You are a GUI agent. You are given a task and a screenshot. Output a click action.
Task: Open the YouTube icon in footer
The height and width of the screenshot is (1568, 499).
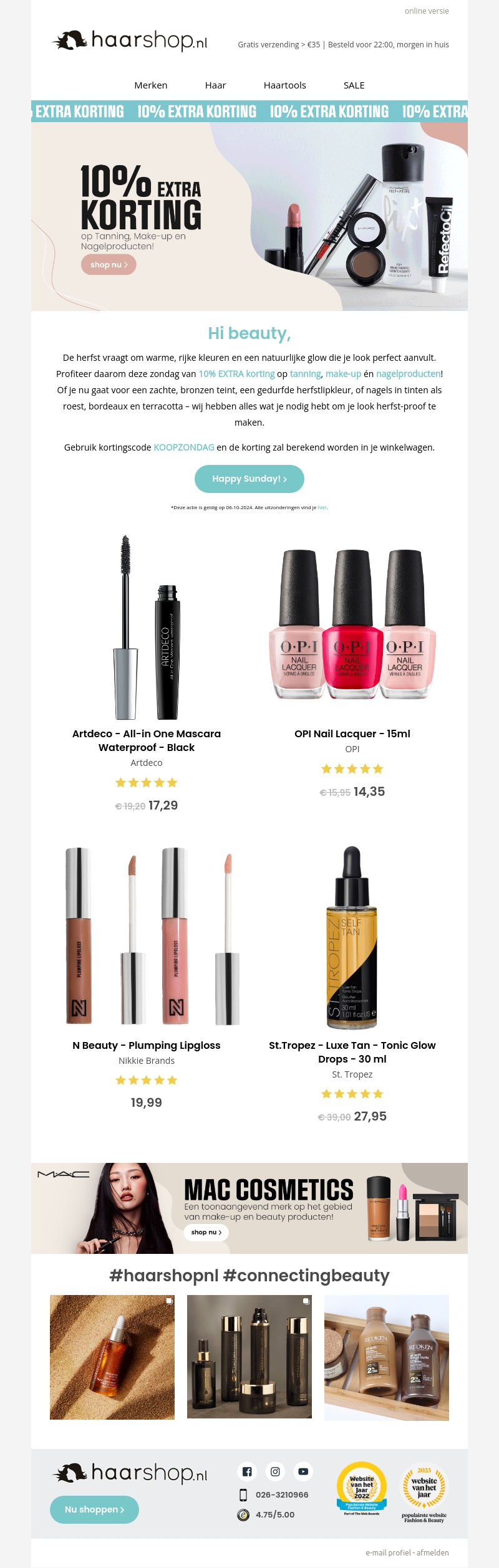pos(303,1471)
